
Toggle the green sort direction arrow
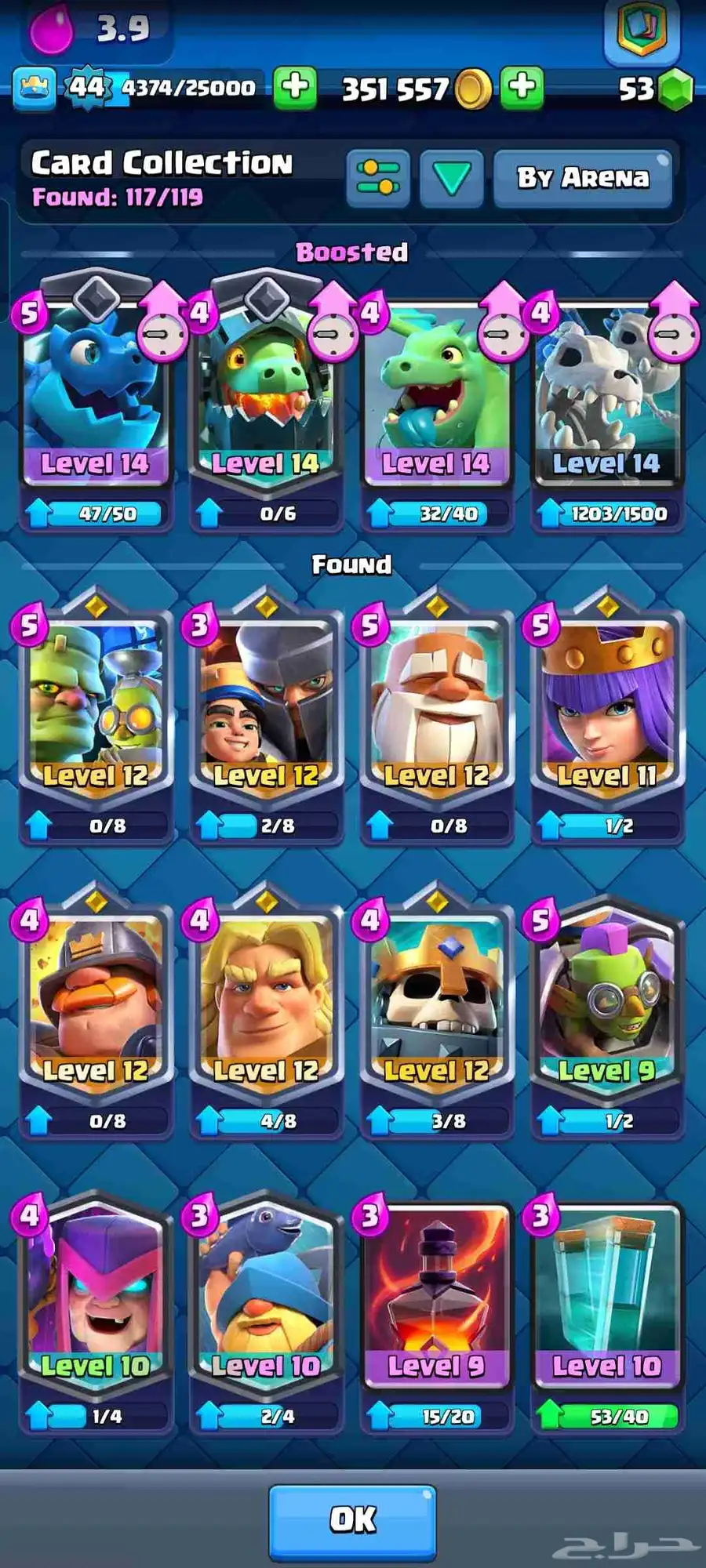452,178
